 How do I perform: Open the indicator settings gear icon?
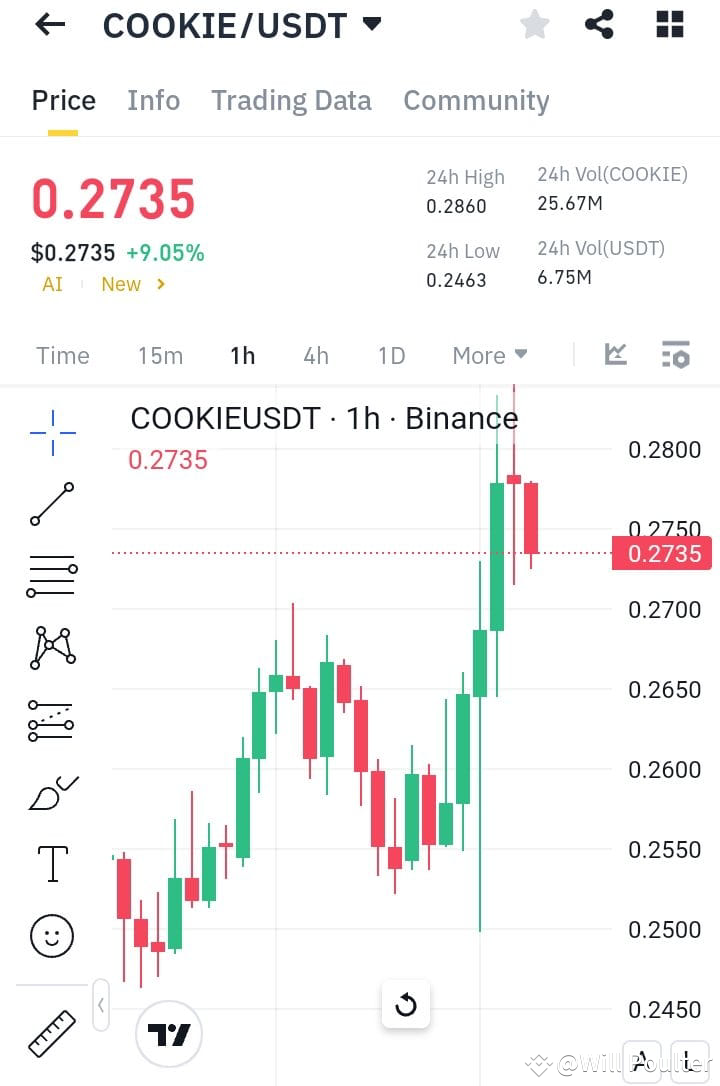click(x=676, y=354)
